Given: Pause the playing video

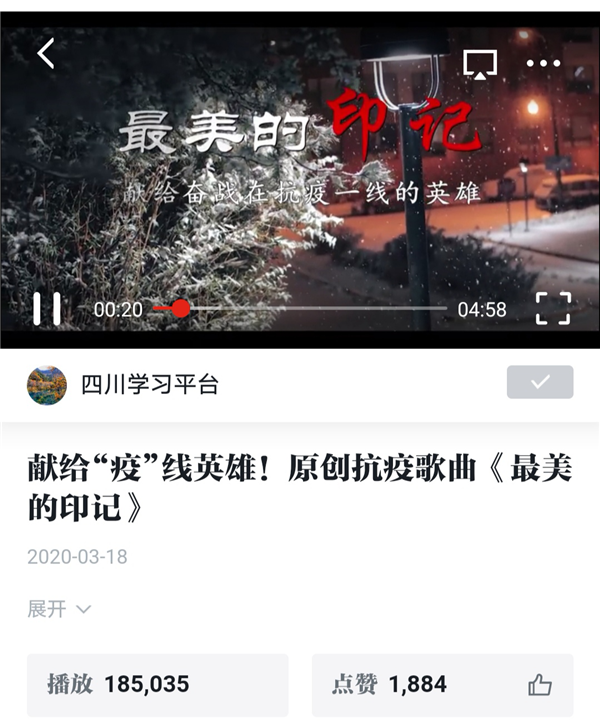Looking at the screenshot, I should point(46,309).
